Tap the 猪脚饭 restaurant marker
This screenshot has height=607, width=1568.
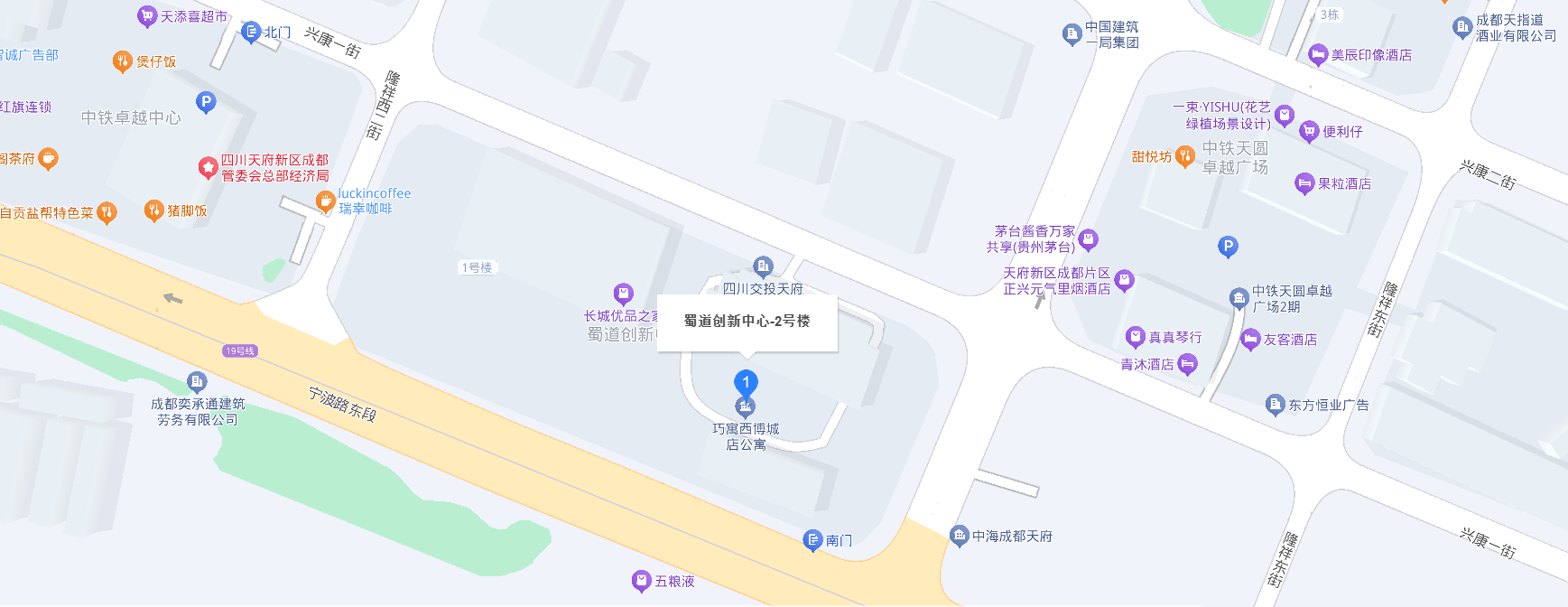tap(153, 210)
